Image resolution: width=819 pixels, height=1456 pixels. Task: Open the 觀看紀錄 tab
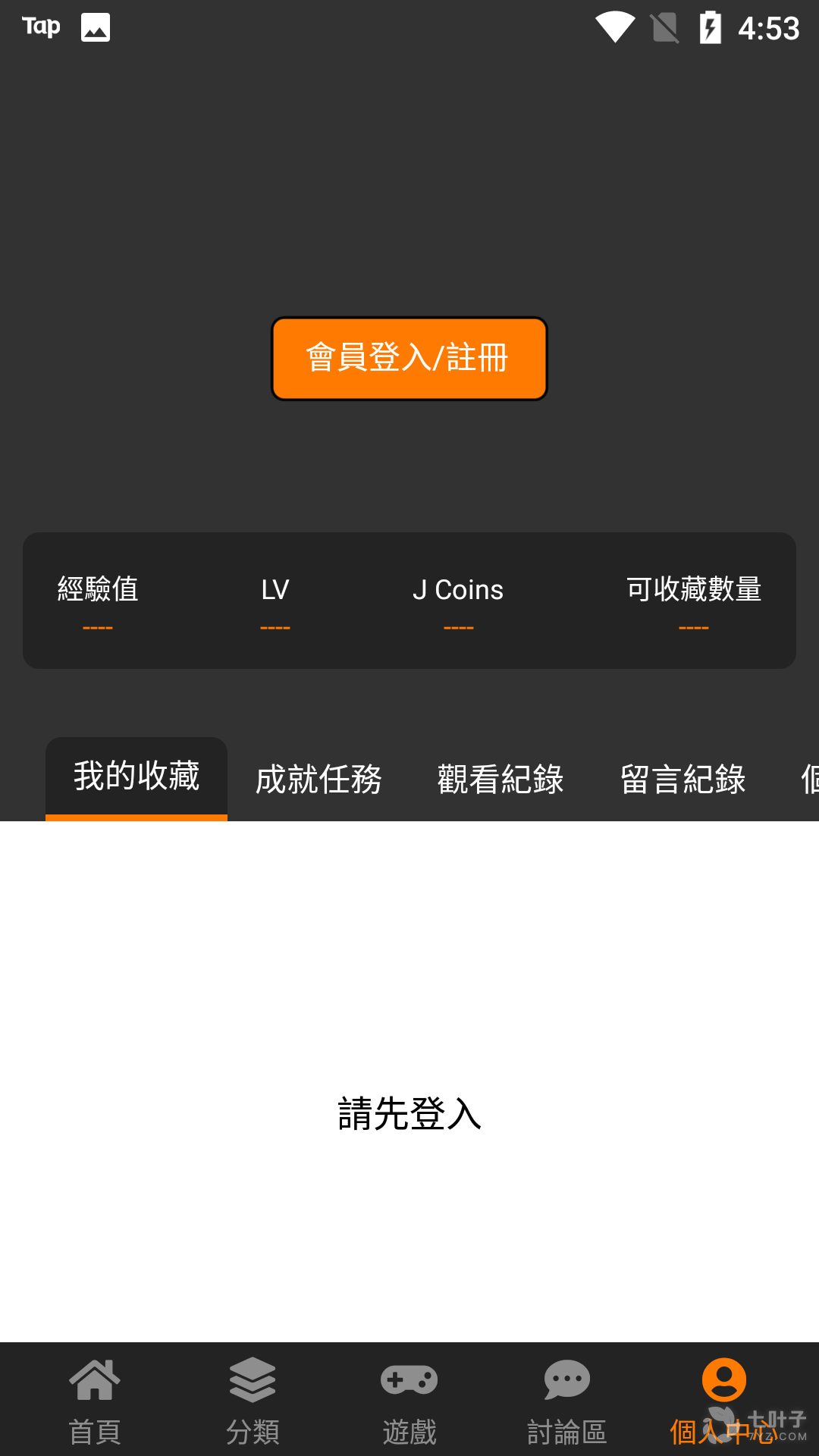click(500, 780)
